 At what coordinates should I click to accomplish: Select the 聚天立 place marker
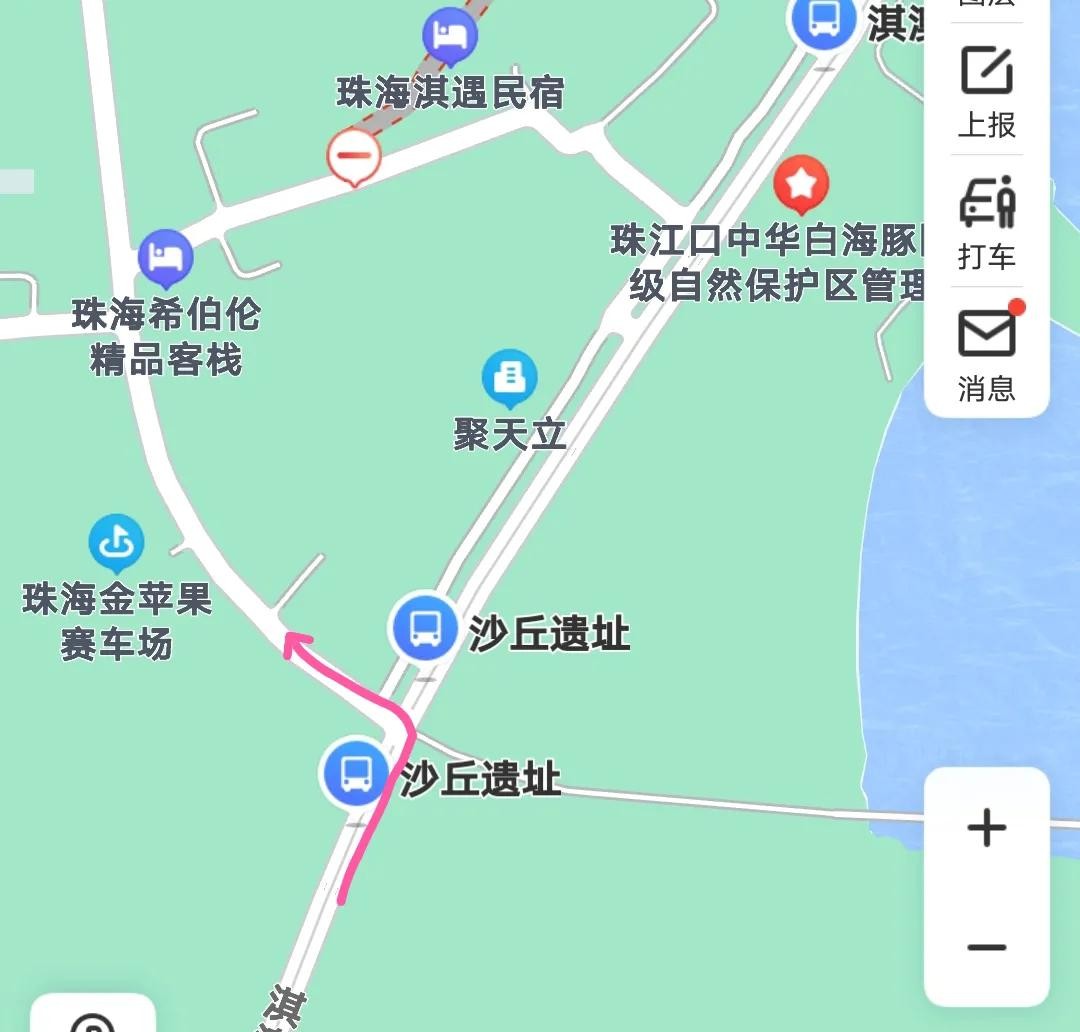pyautogui.click(x=510, y=377)
